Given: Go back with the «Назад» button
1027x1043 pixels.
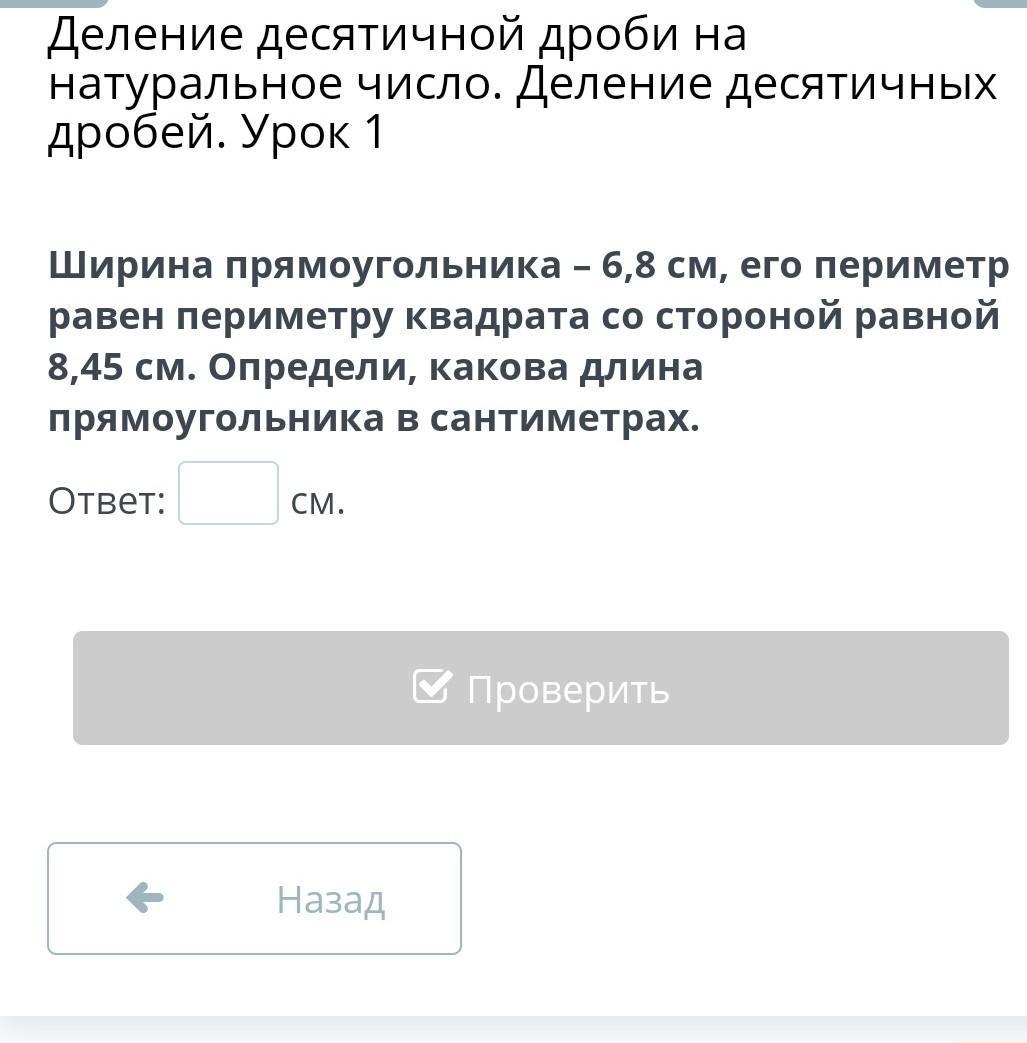Looking at the screenshot, I should [x=254, y=899].
